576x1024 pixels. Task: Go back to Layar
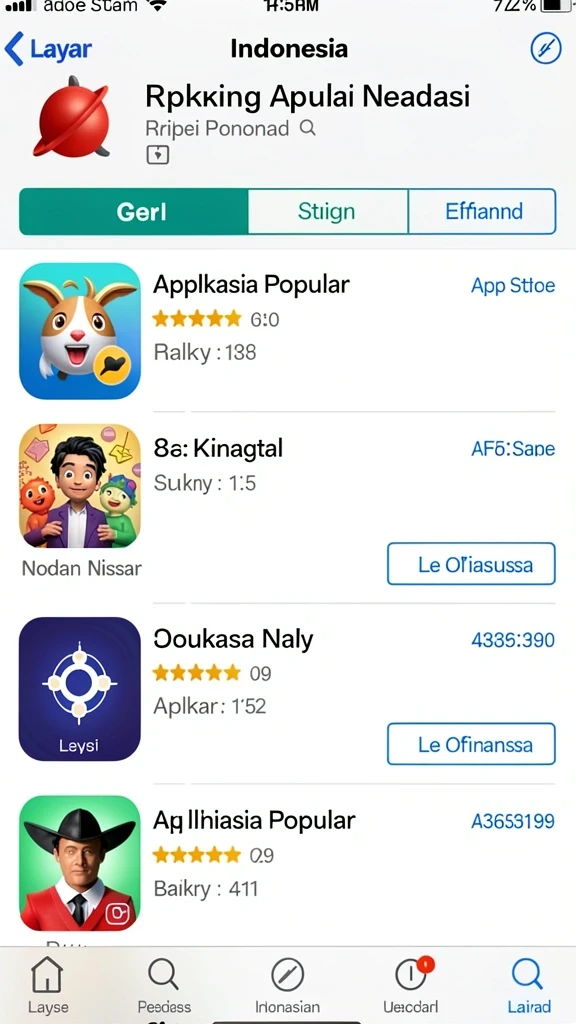[x=48, y=49]
